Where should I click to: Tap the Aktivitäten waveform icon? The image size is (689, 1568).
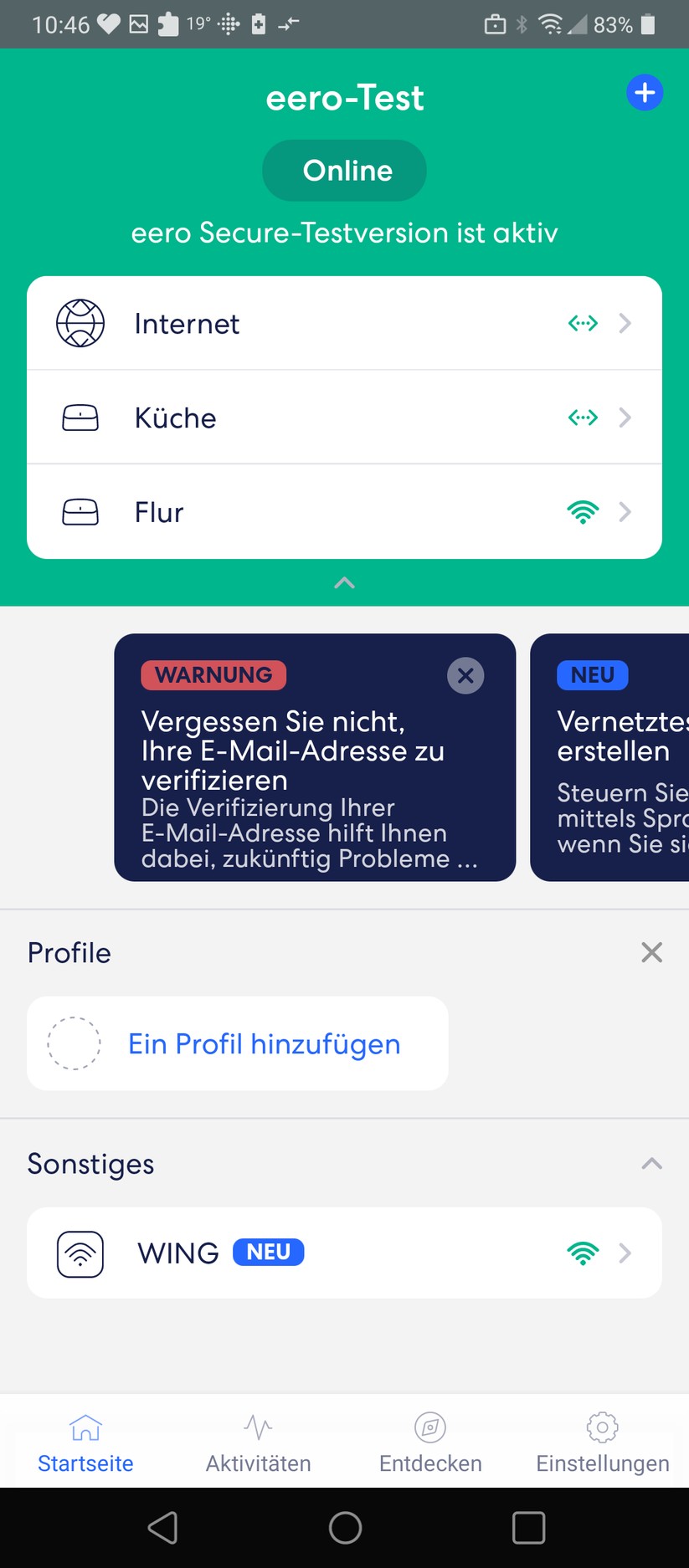[257, 1427]
